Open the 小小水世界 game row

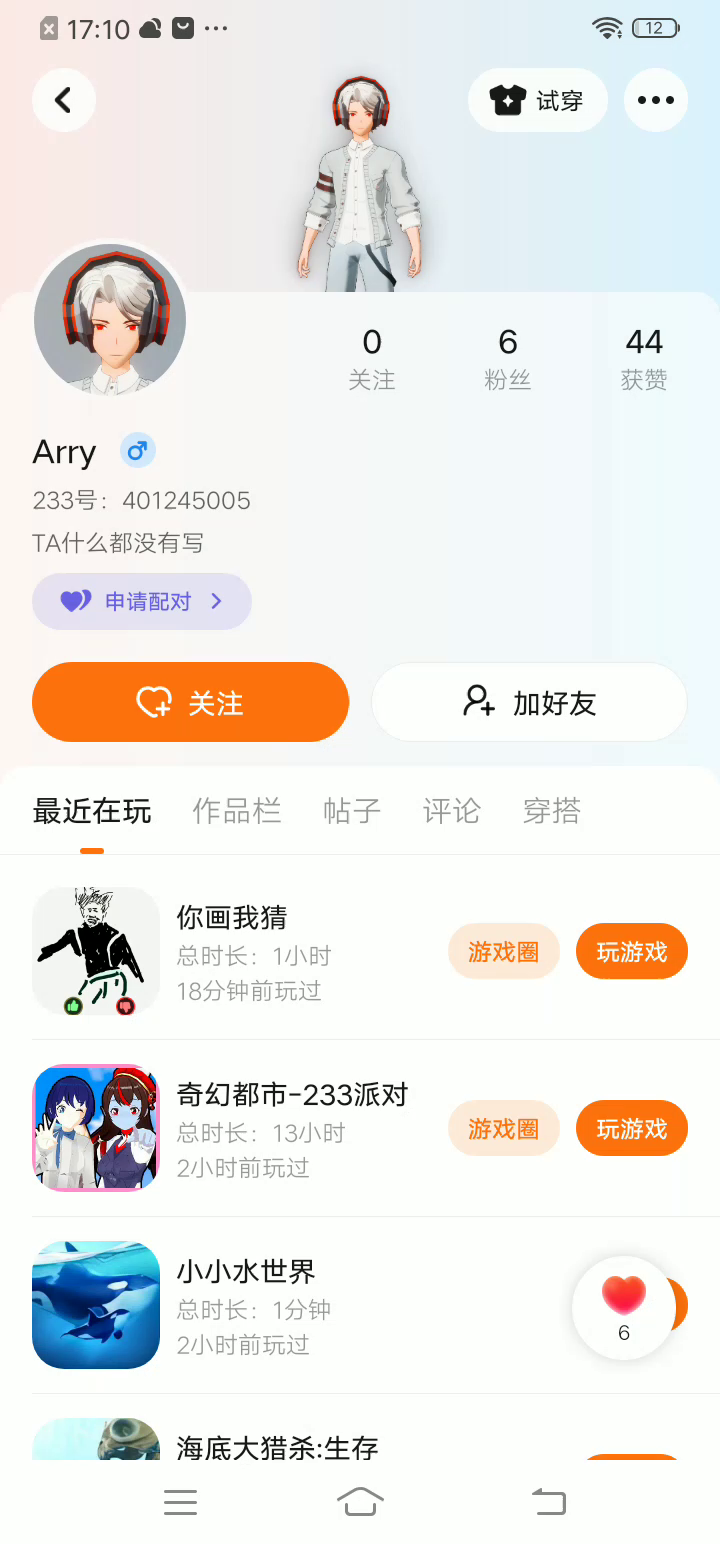pos(300,1305)
